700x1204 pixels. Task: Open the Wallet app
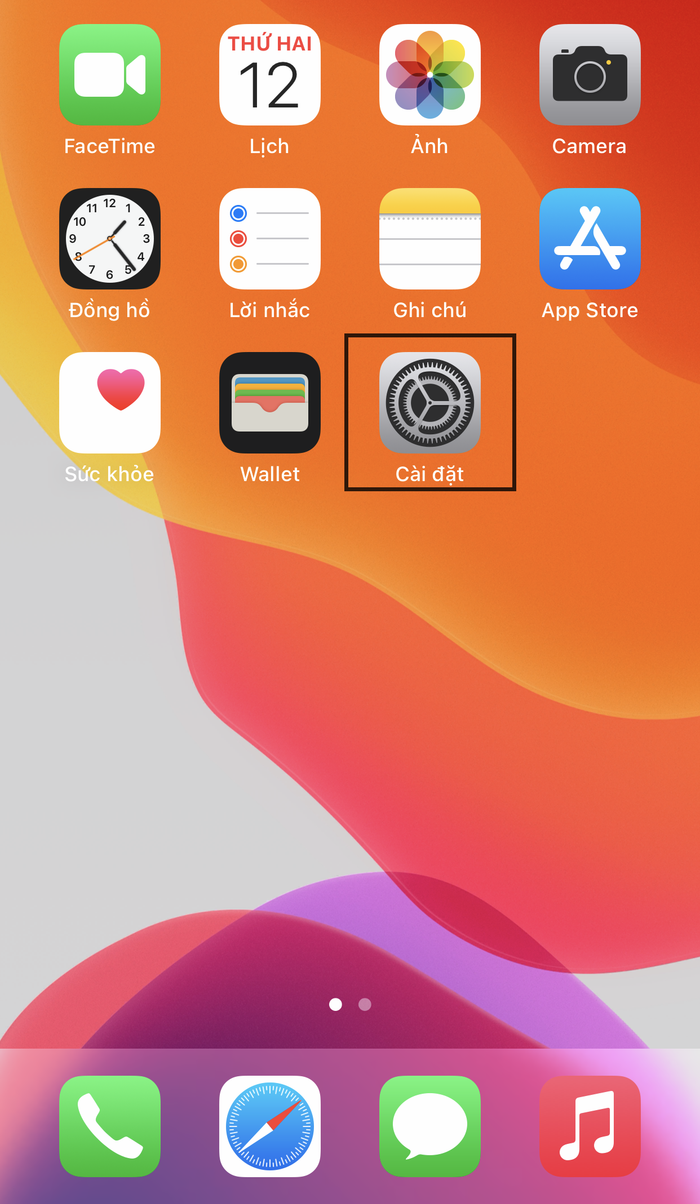[x=270, y=403]
